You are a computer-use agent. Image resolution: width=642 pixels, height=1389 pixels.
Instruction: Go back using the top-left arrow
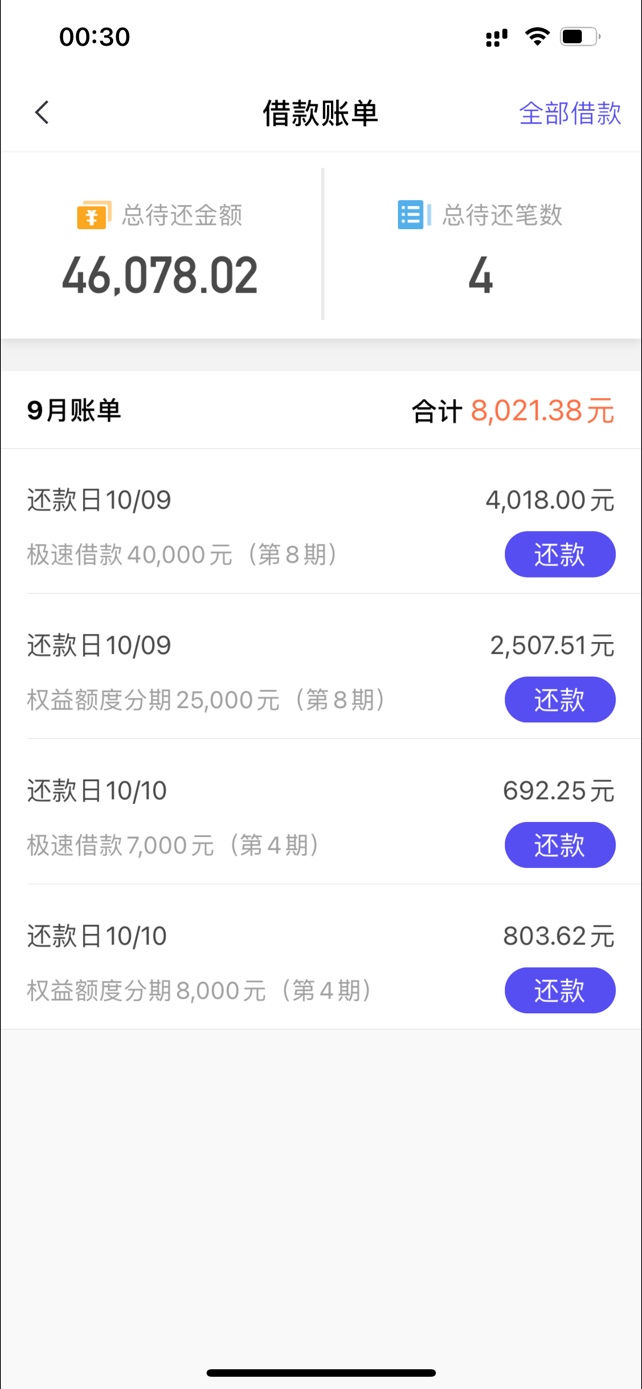tap(42, 112)
